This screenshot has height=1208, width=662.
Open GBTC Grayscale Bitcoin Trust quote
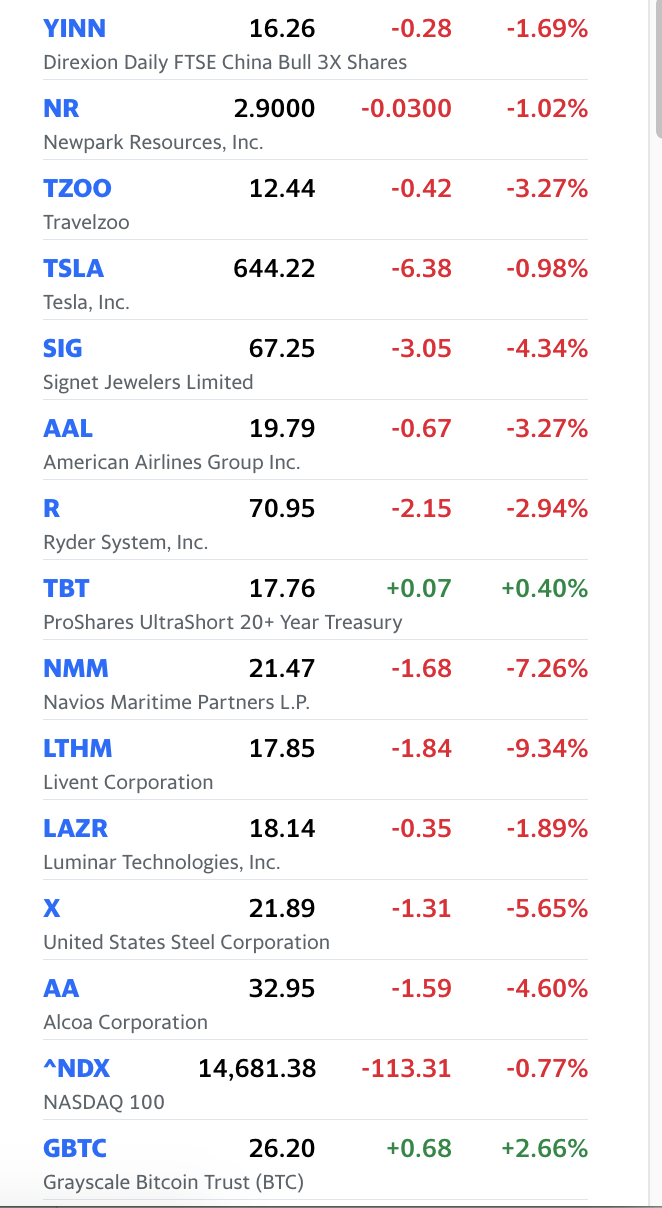point(75,1149)
